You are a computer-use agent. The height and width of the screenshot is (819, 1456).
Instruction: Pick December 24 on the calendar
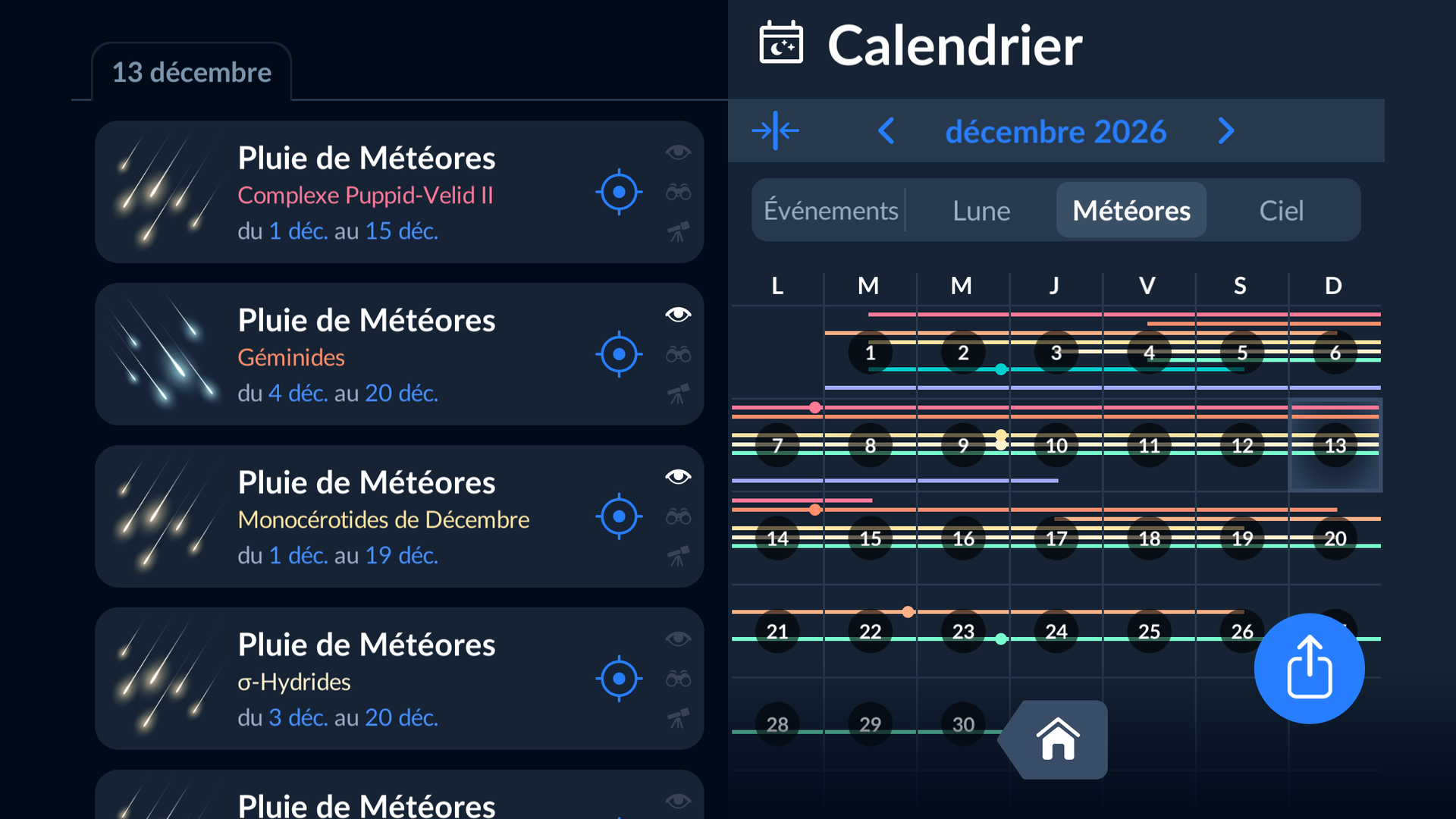1056,631
